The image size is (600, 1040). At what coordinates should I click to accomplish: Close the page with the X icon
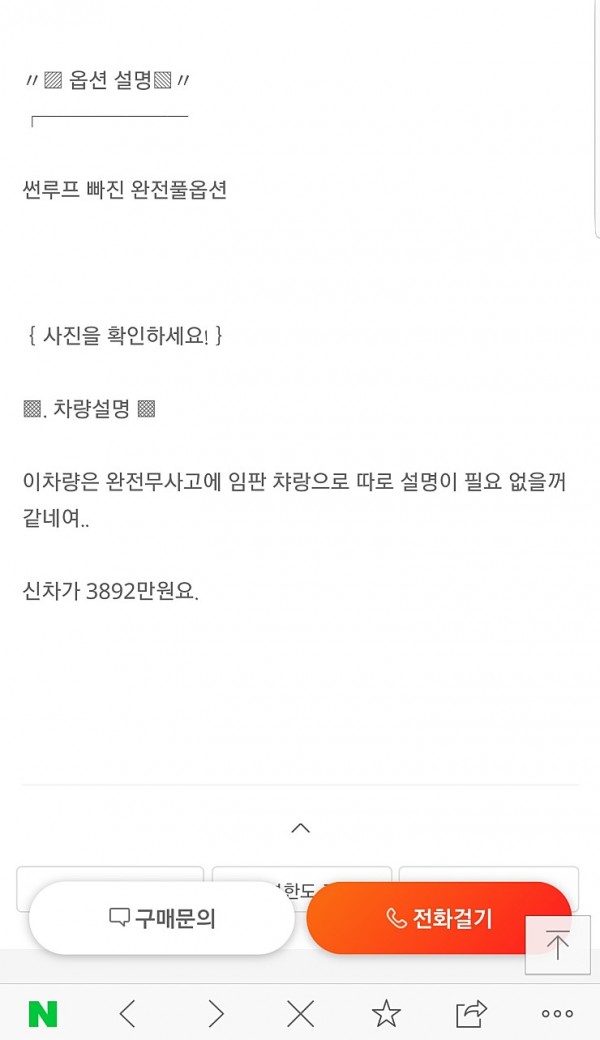tap(300, 1014)
